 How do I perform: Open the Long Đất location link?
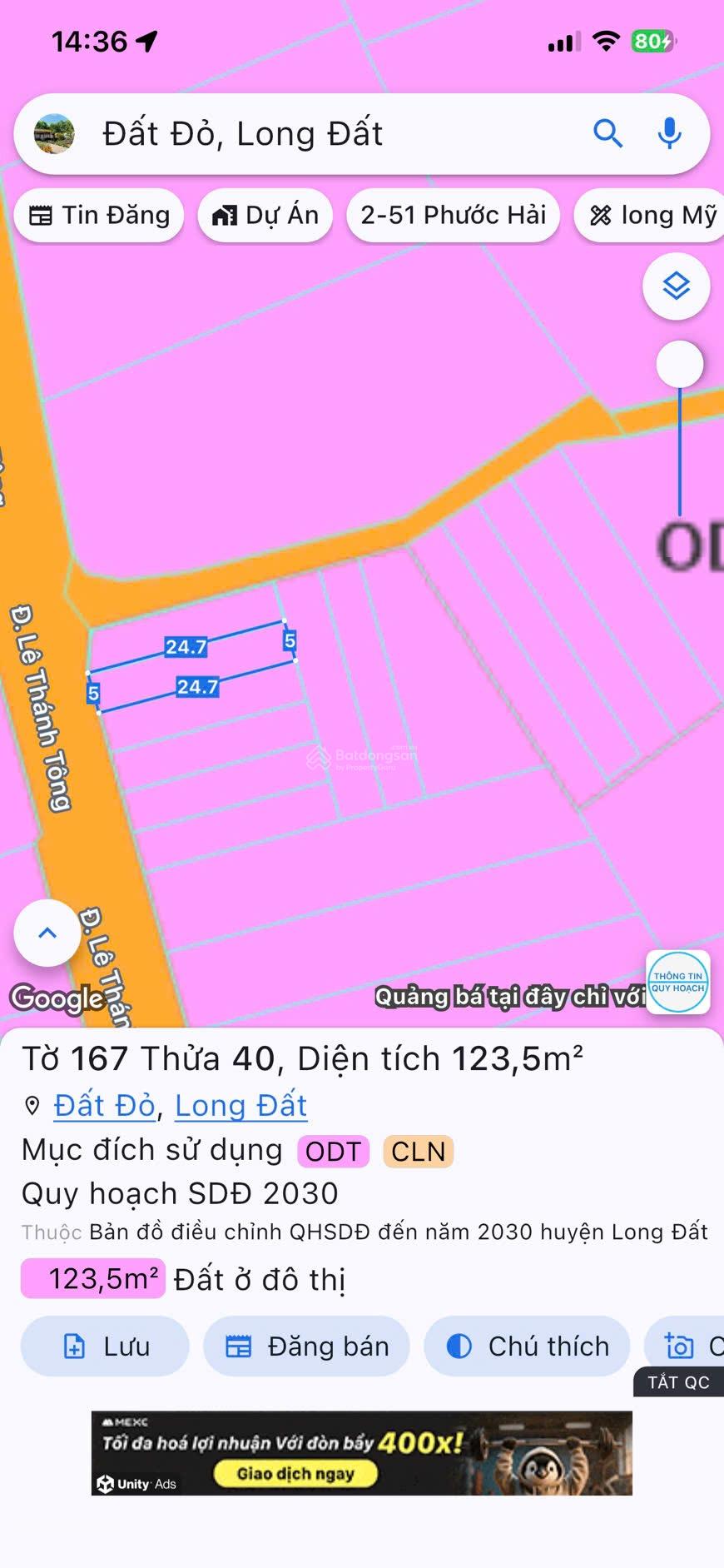coord(241,1106)
